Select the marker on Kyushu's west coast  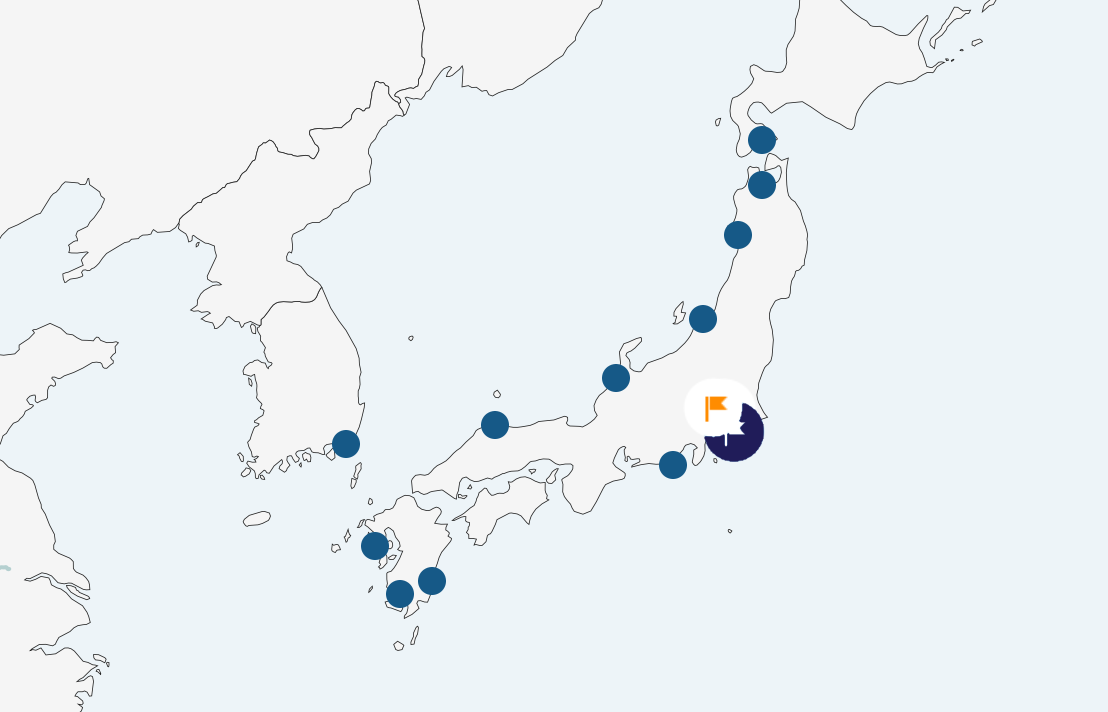click(x=375, y=545)
